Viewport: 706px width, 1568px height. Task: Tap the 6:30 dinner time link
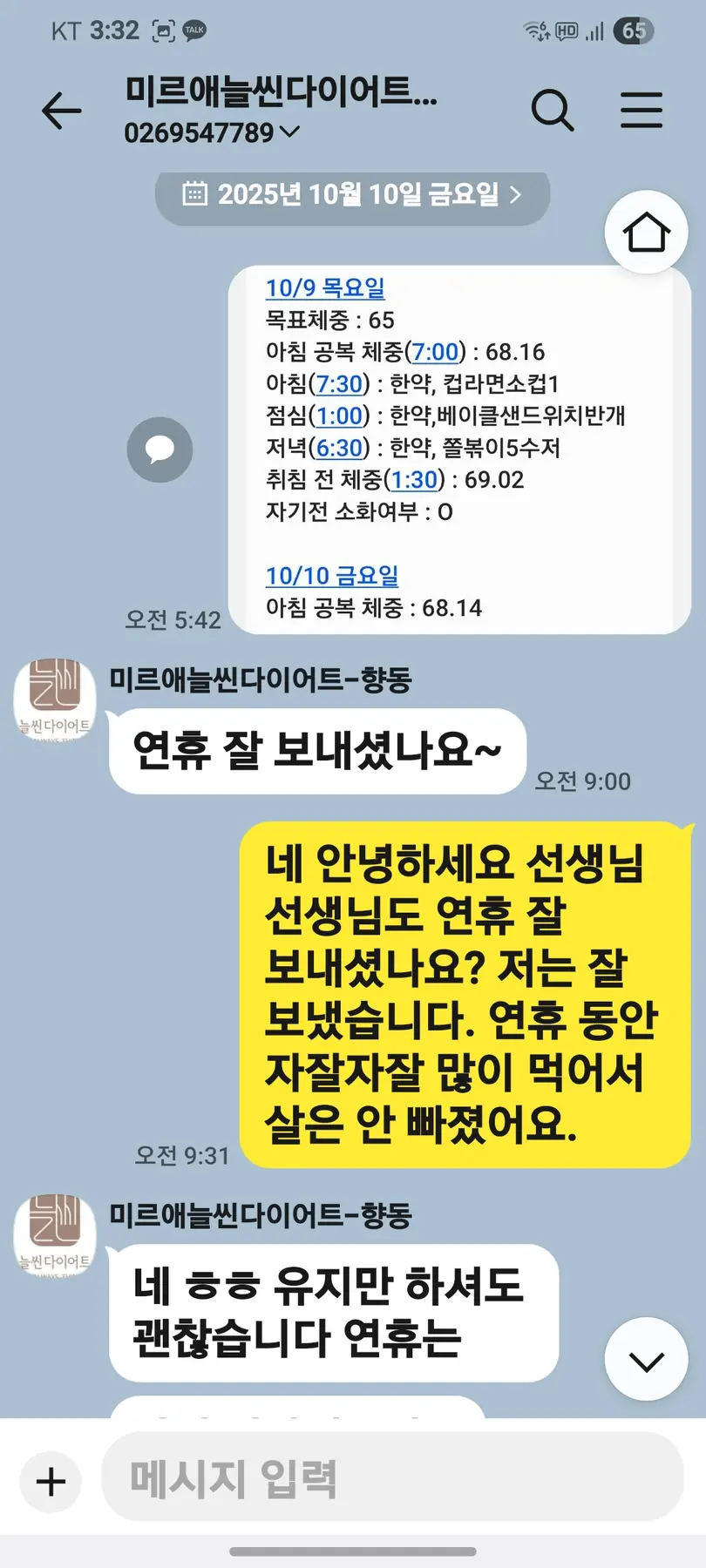coord(339,448)
